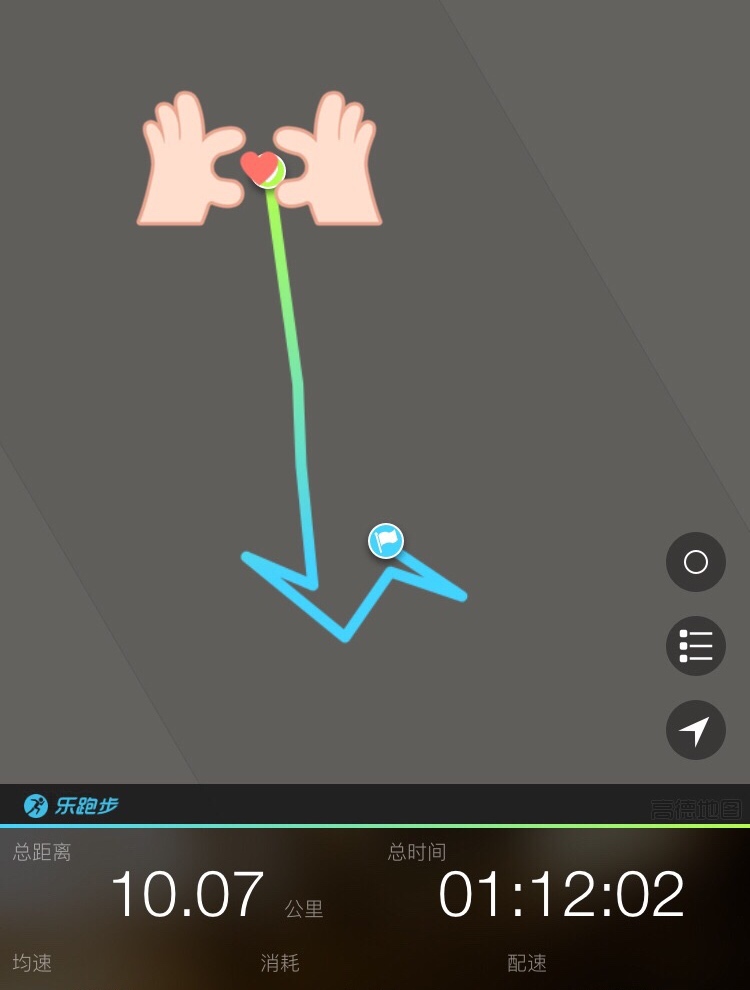Tap the location arrow to recenter the map
Image resolution: width=750 pixels, height=990 pixels.
(x=695, y=730)
